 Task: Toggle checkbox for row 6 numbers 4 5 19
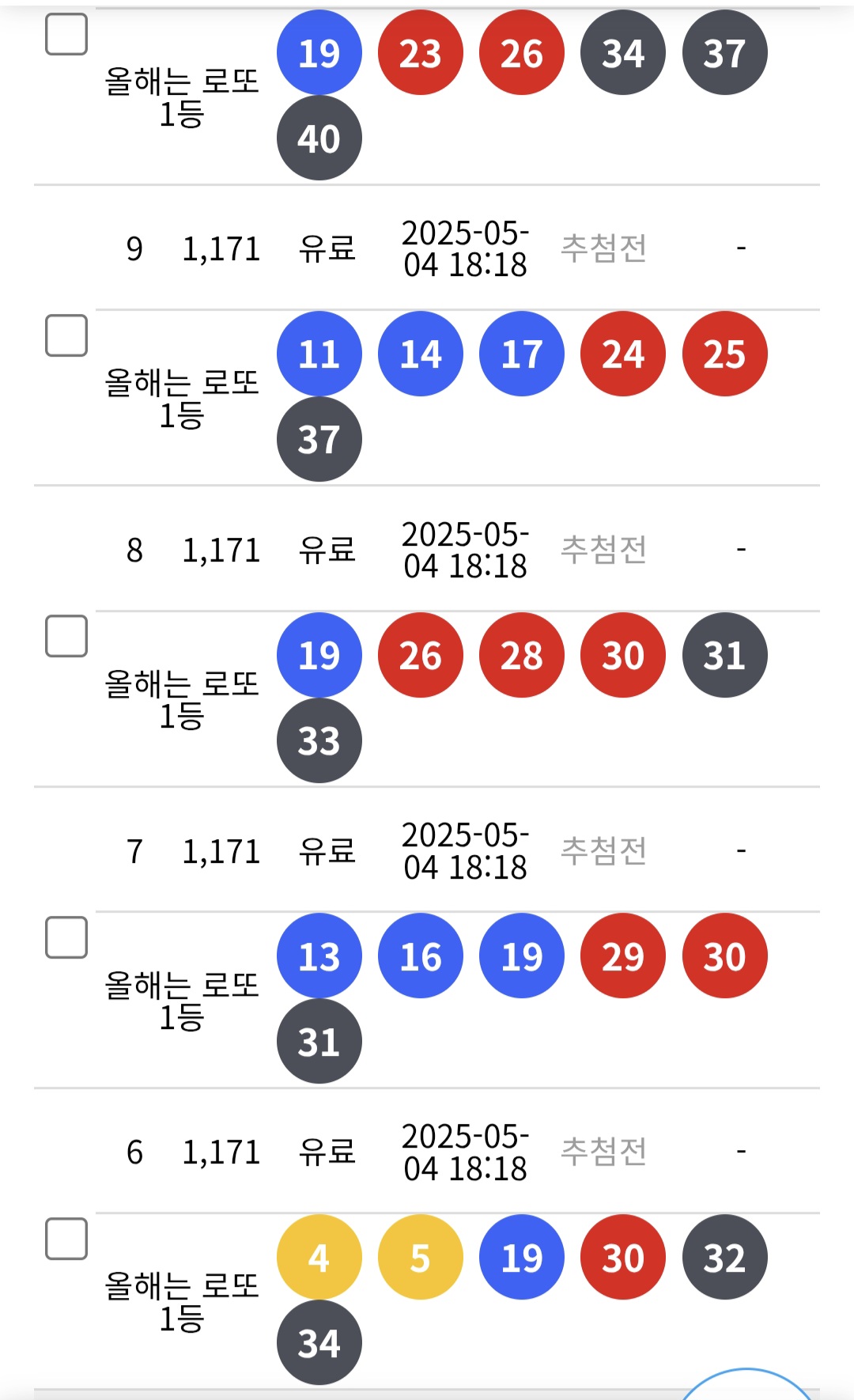pyautogui.click(x=66, y=1239)
